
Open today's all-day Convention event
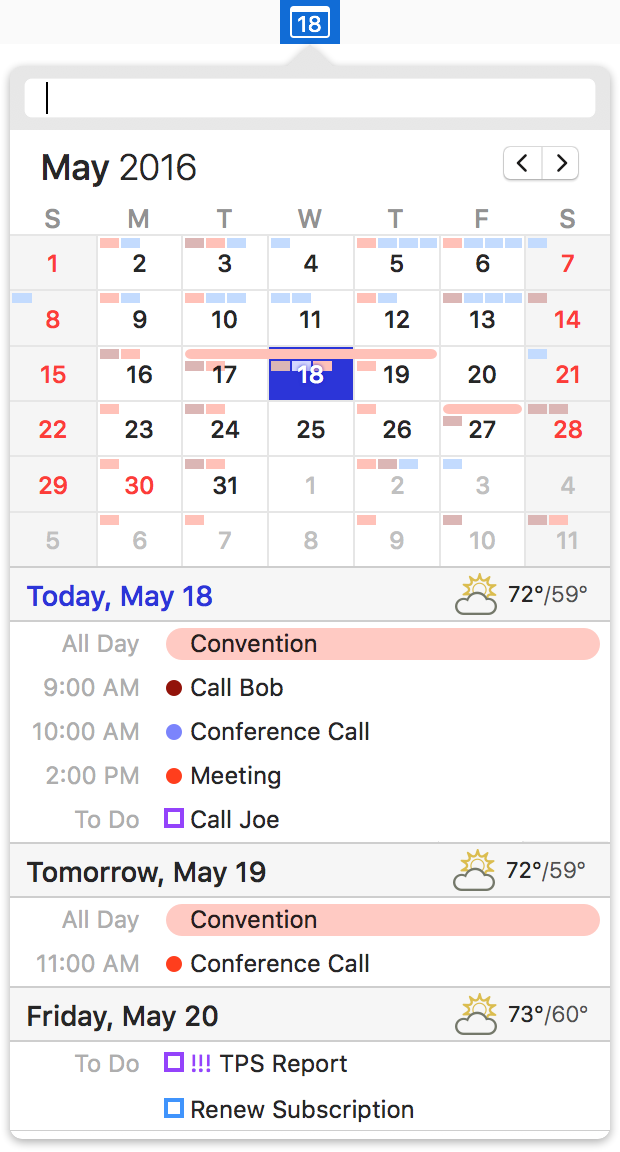[383, 644]
